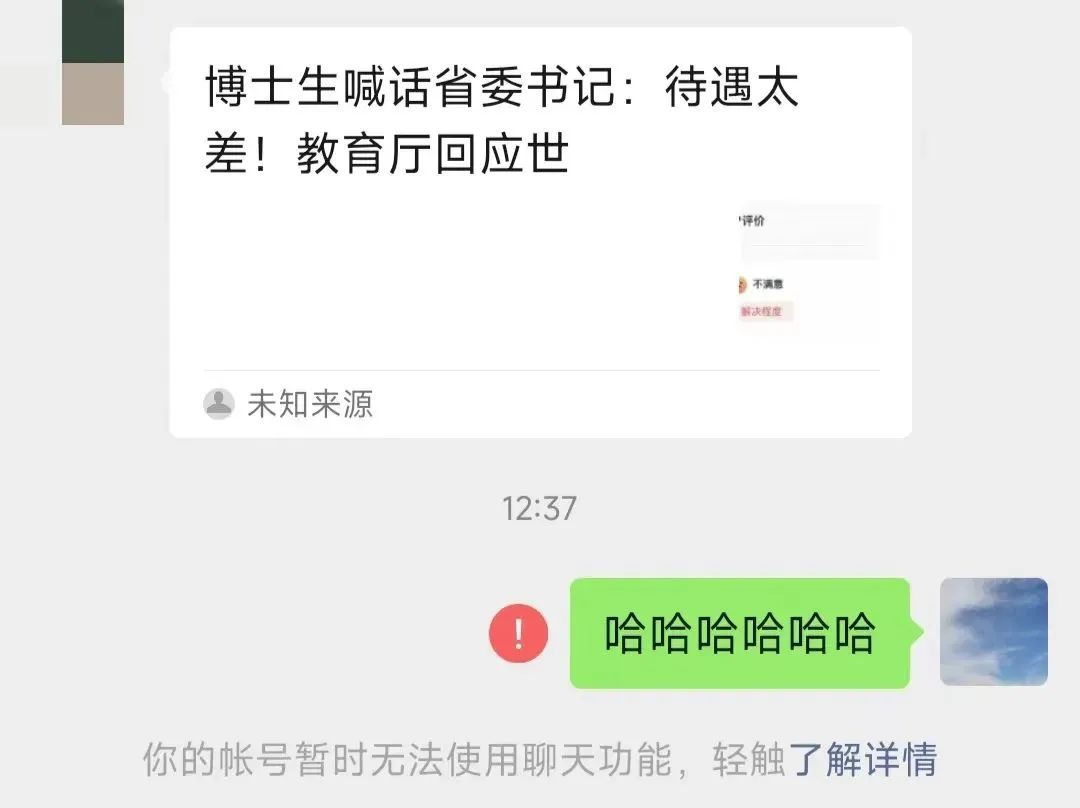Image resolution: width=1080 pixels, height=808 pixels.
Task: Open my sky-photo avatar profile
Action: click(993, 632)
